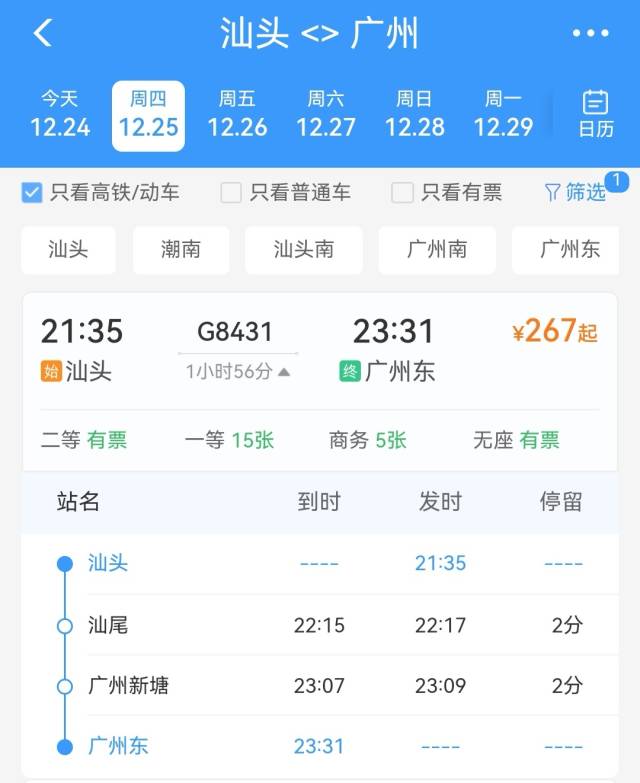Viewport: 640px width, 783px height.
Task: Open the 日历 calendar picker
Action: click(595, 114)
